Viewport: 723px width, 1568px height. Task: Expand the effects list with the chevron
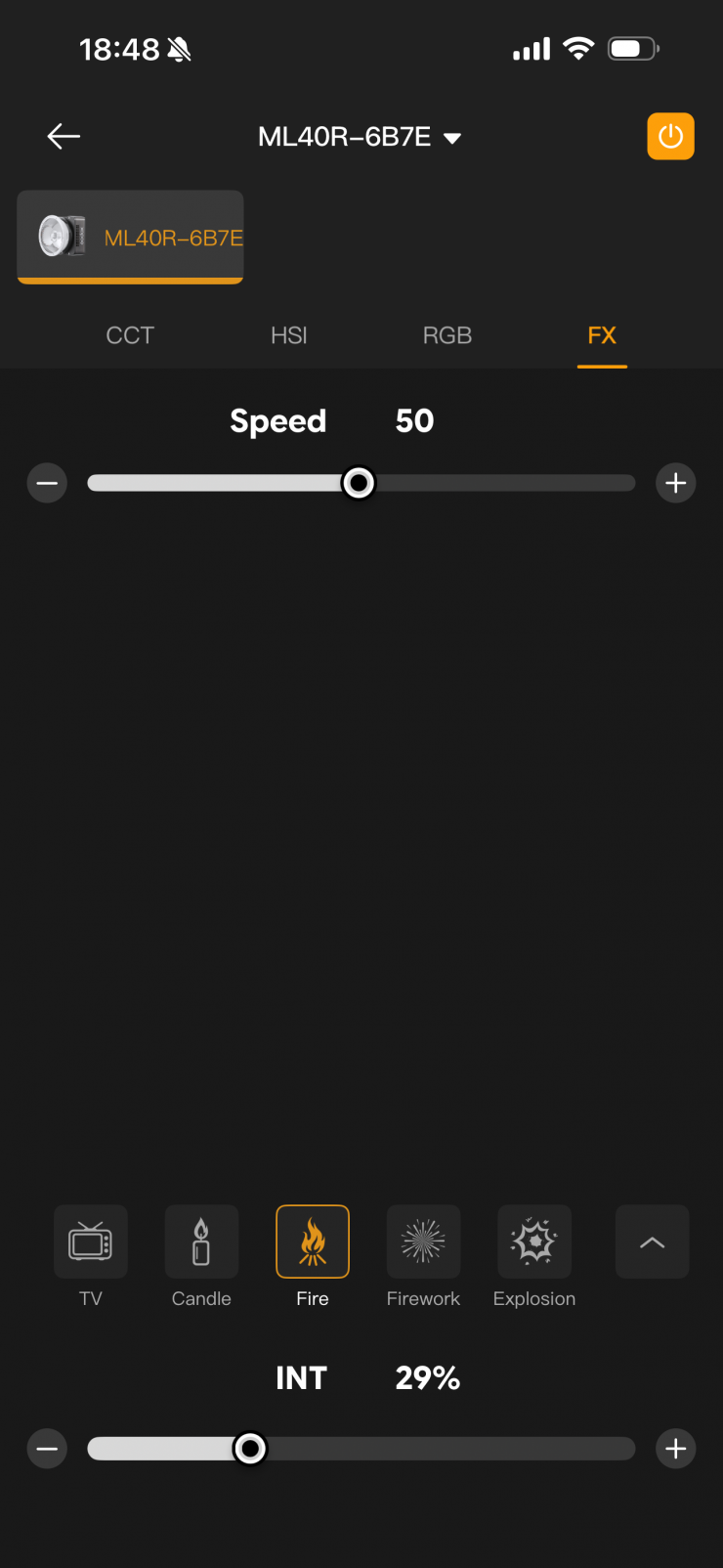(x=653, y=1241)
